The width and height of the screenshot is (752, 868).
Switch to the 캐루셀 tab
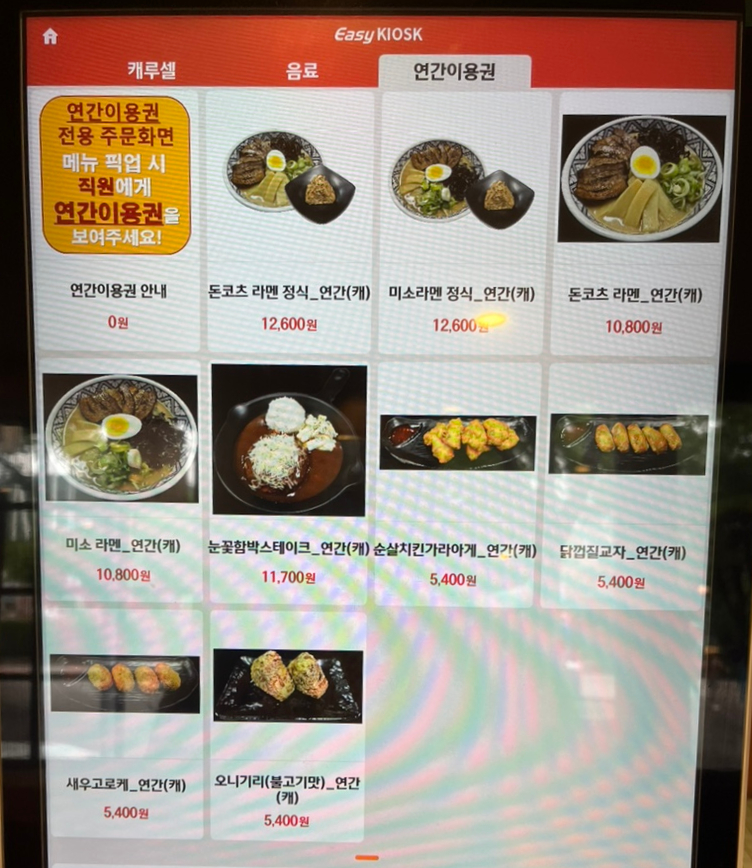(152, 71)
